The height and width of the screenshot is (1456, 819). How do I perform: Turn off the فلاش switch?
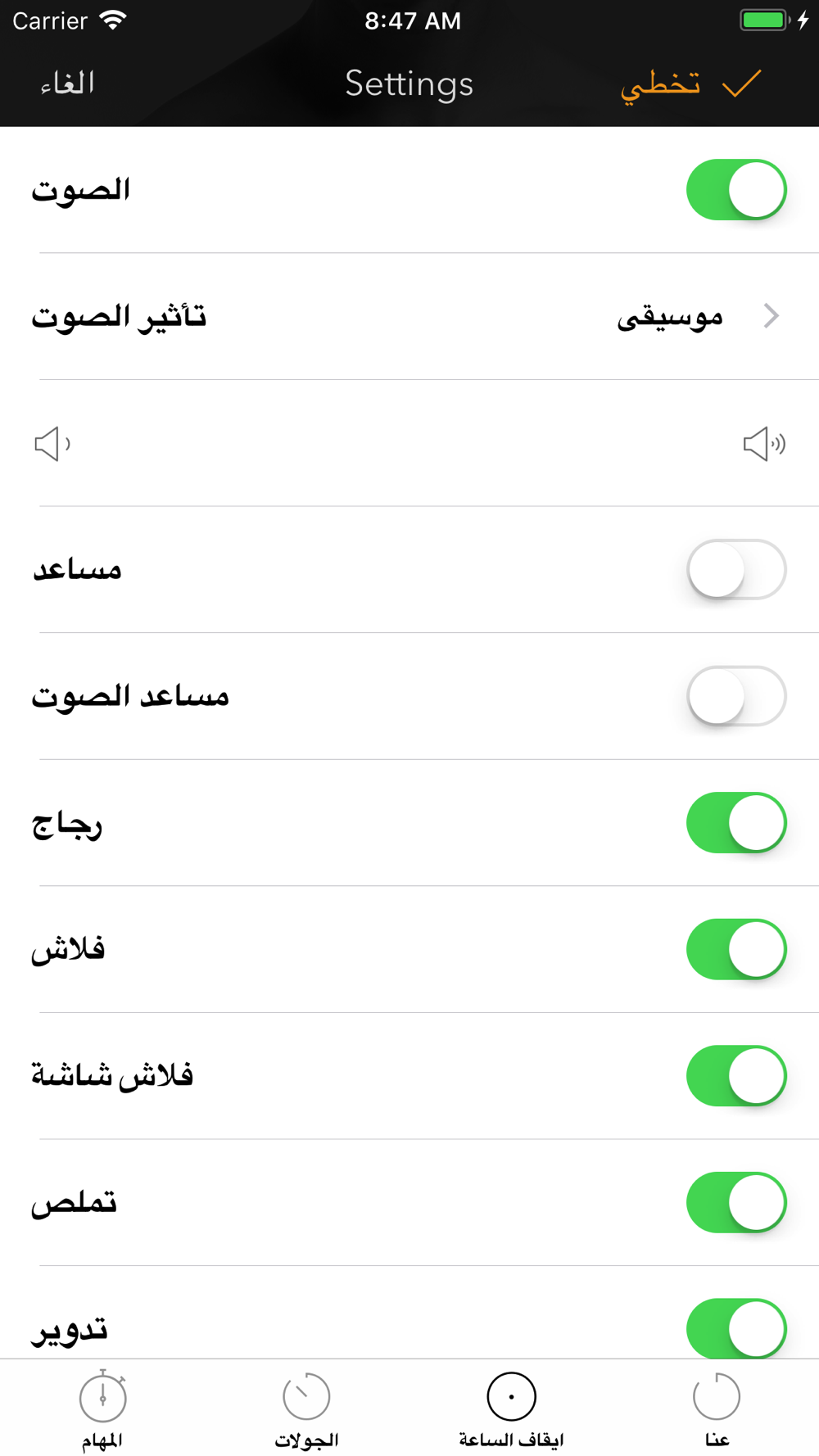pos(736,949)
